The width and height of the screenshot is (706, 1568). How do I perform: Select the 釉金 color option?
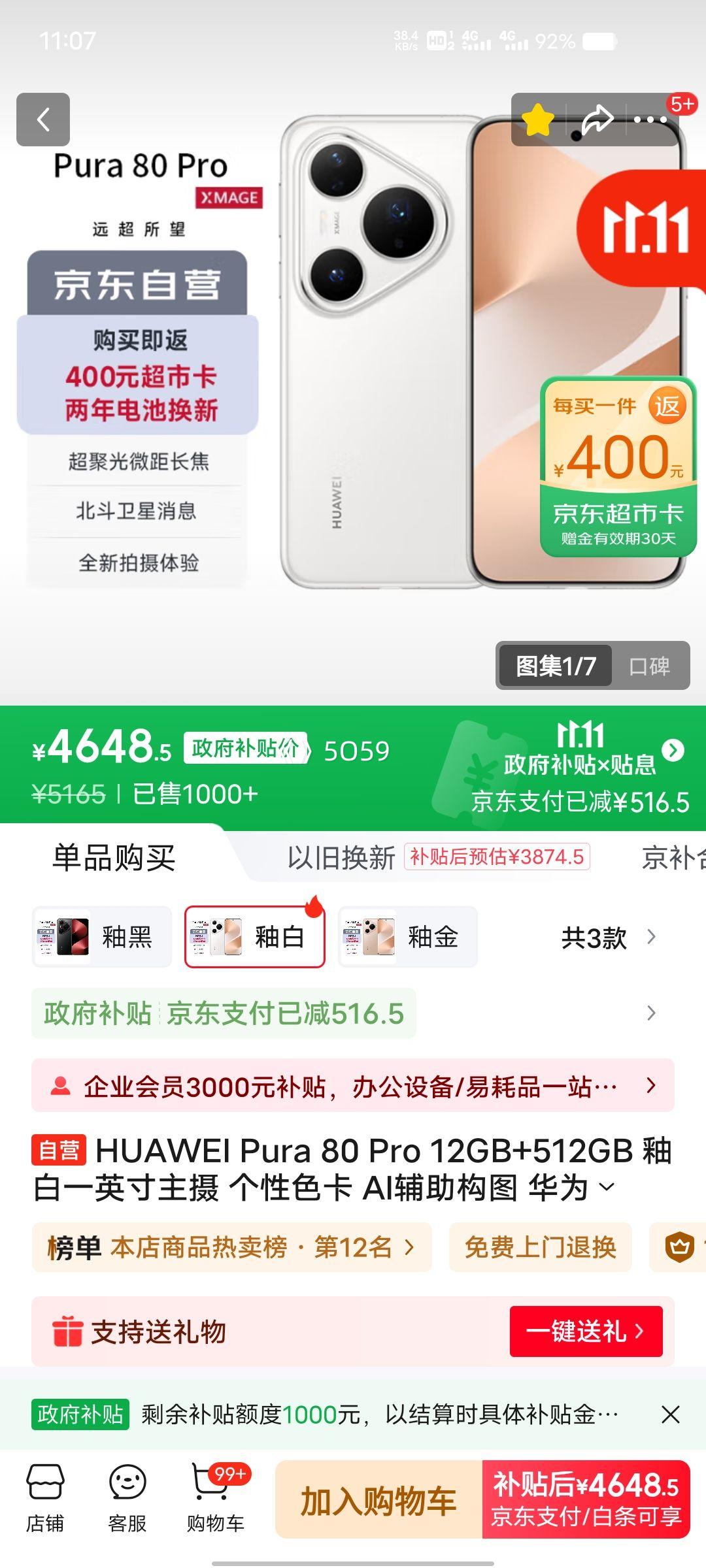pos(407,937)
